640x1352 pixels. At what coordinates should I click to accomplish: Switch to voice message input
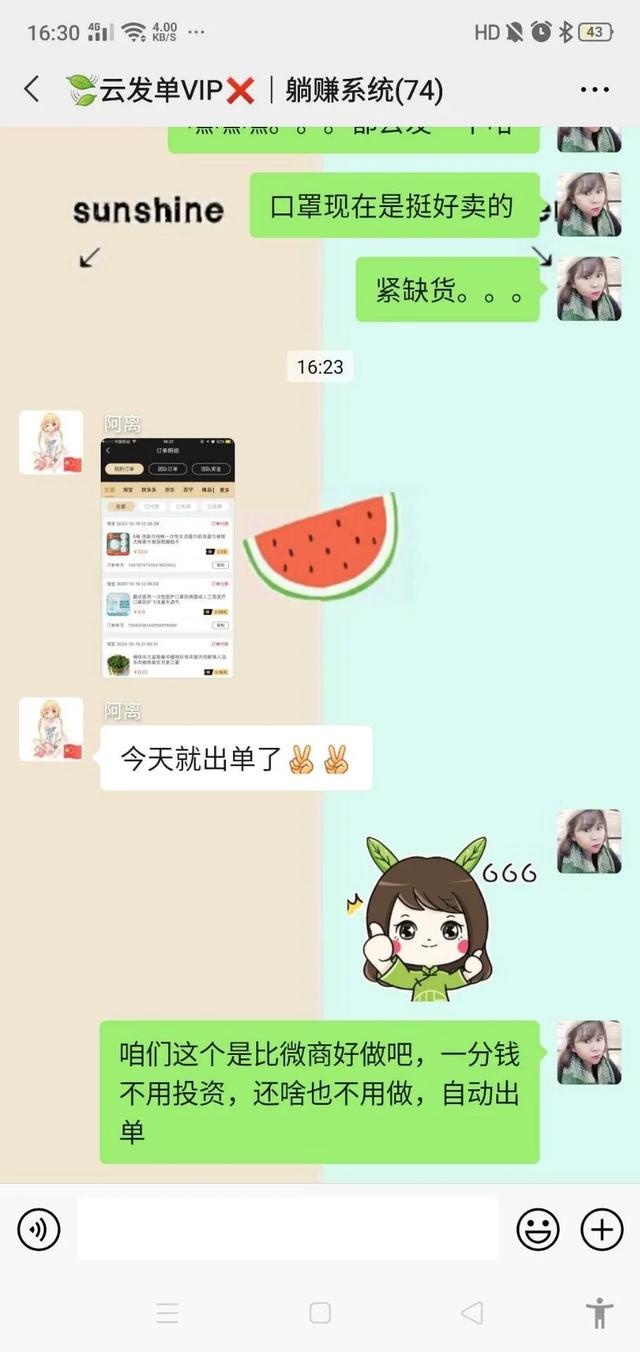click(39, 1229)
